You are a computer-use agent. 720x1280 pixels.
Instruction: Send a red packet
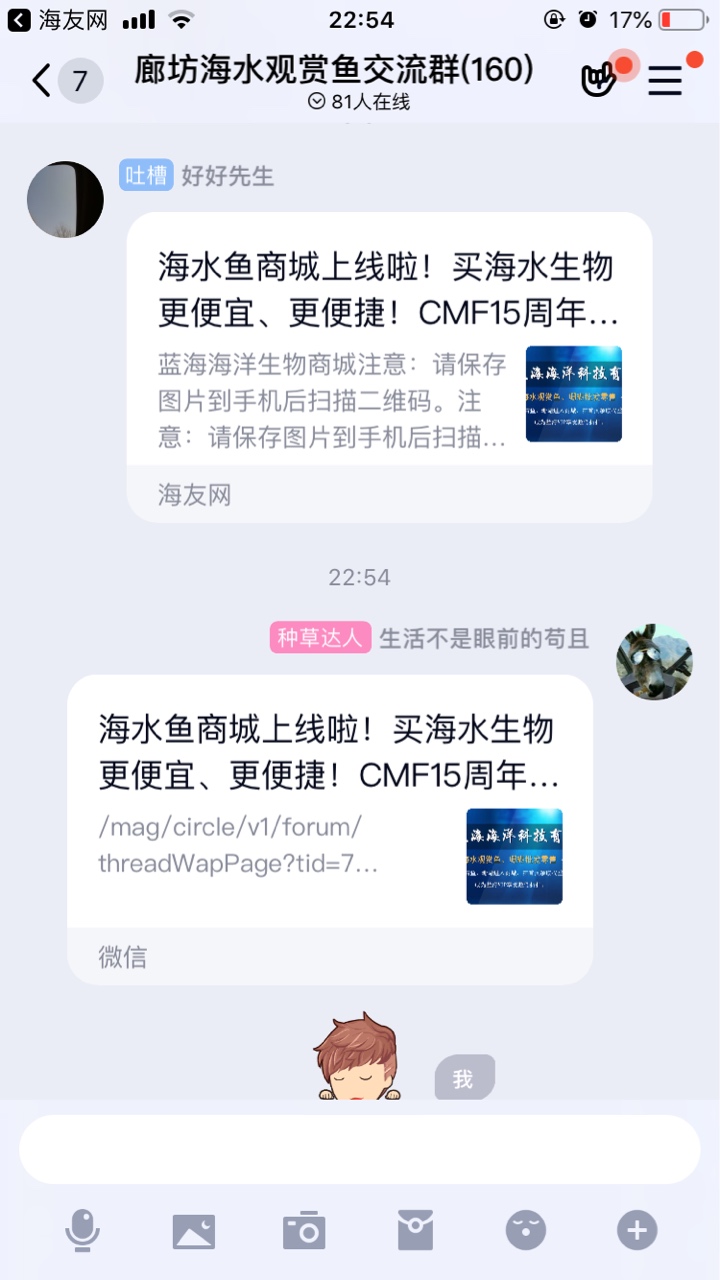point(415,1230)
